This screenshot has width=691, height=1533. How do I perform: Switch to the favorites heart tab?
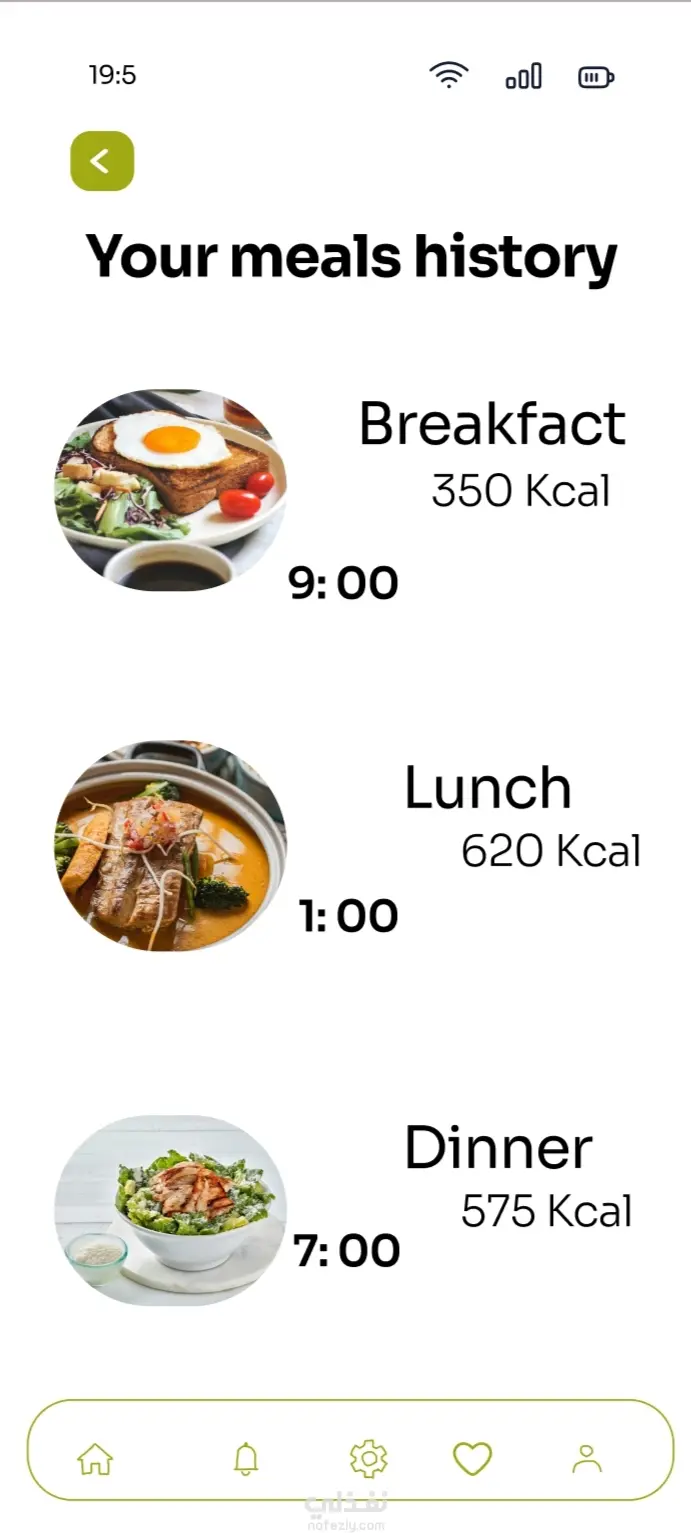(x=473, y=1459)
